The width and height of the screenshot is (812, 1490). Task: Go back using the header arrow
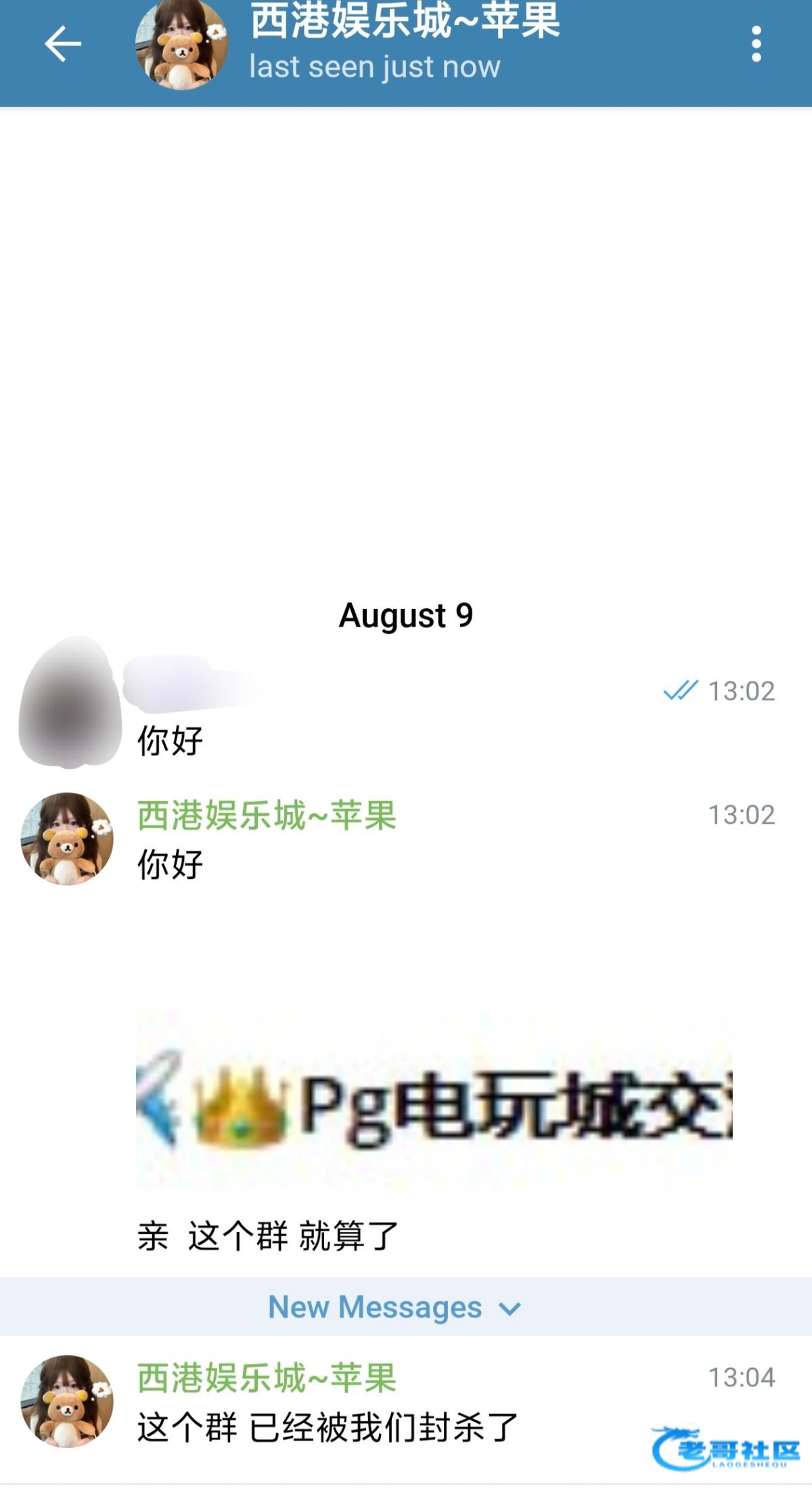(63, 44)
